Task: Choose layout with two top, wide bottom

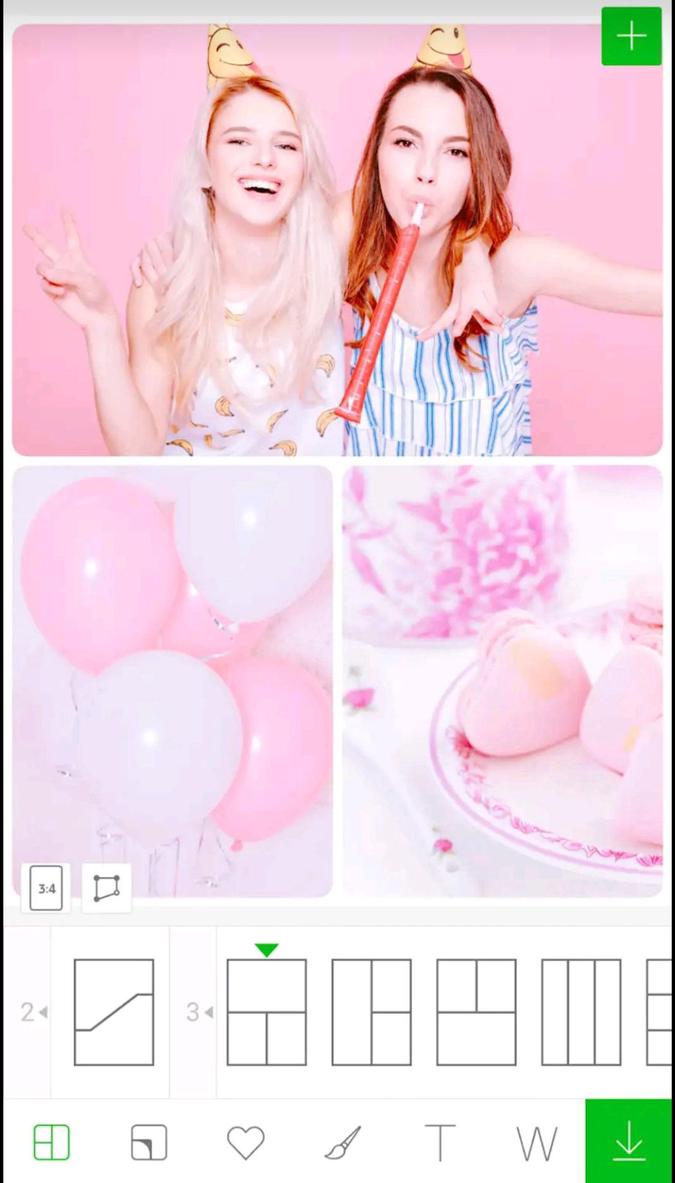Action: (x=476, y=1012)
